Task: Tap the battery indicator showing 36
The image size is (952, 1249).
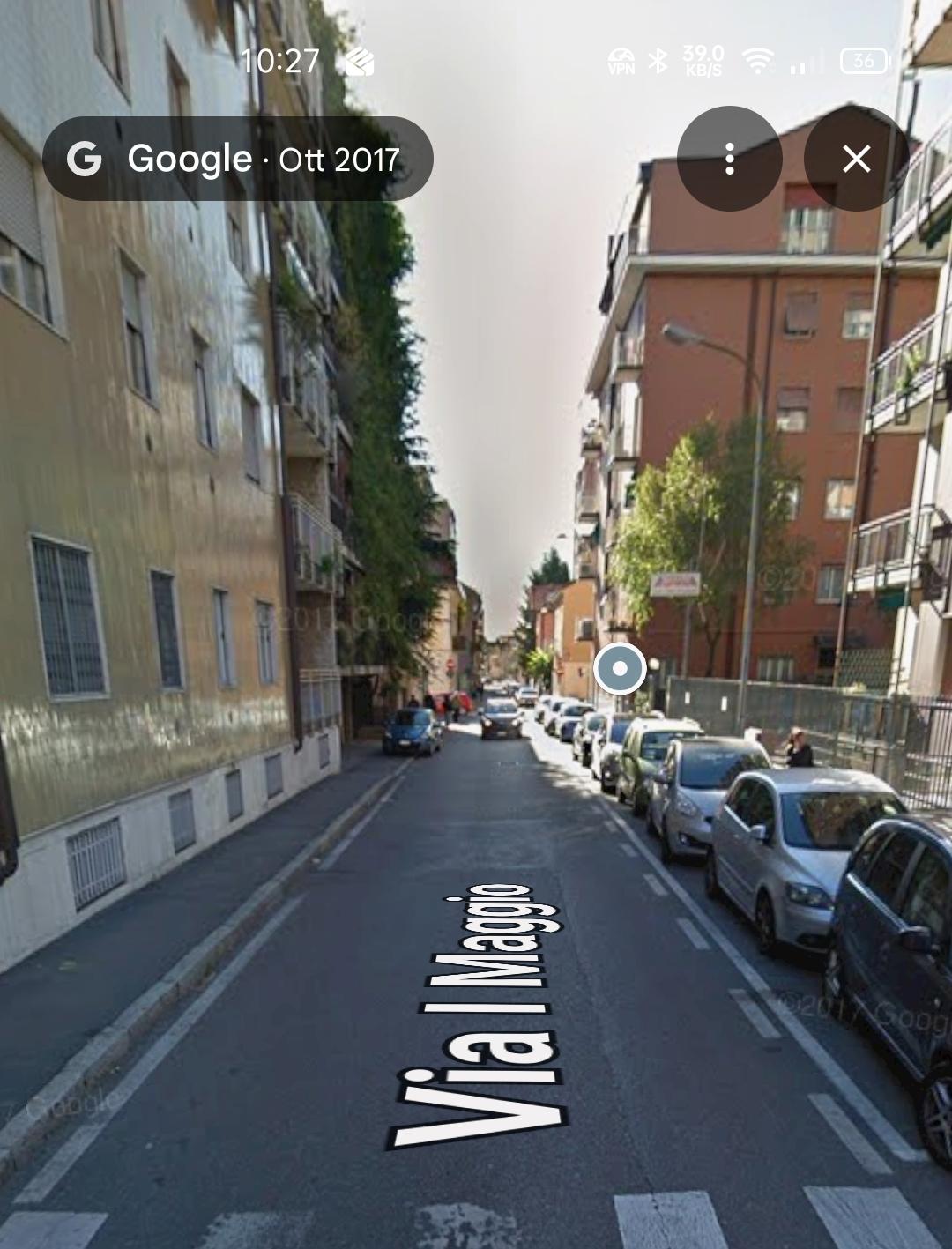Action: click(865, 60)
